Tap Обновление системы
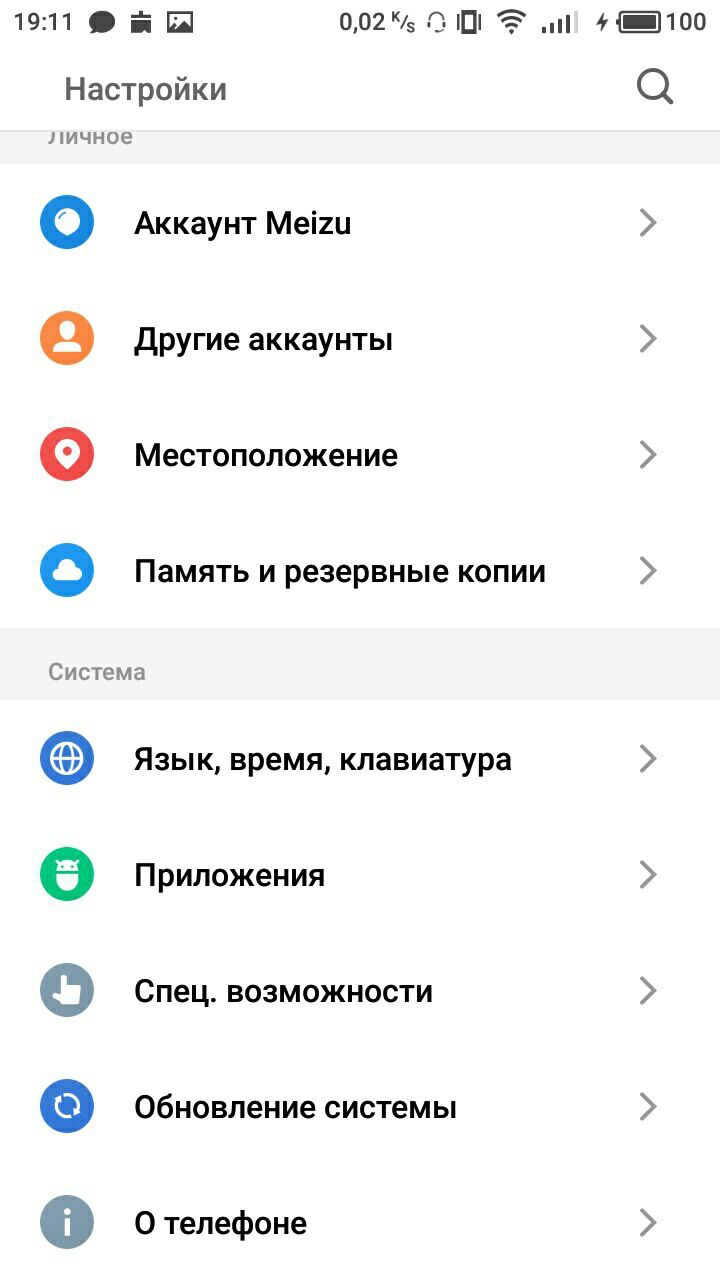Screen dimensions: 720x1280 tap(360, 1107)
